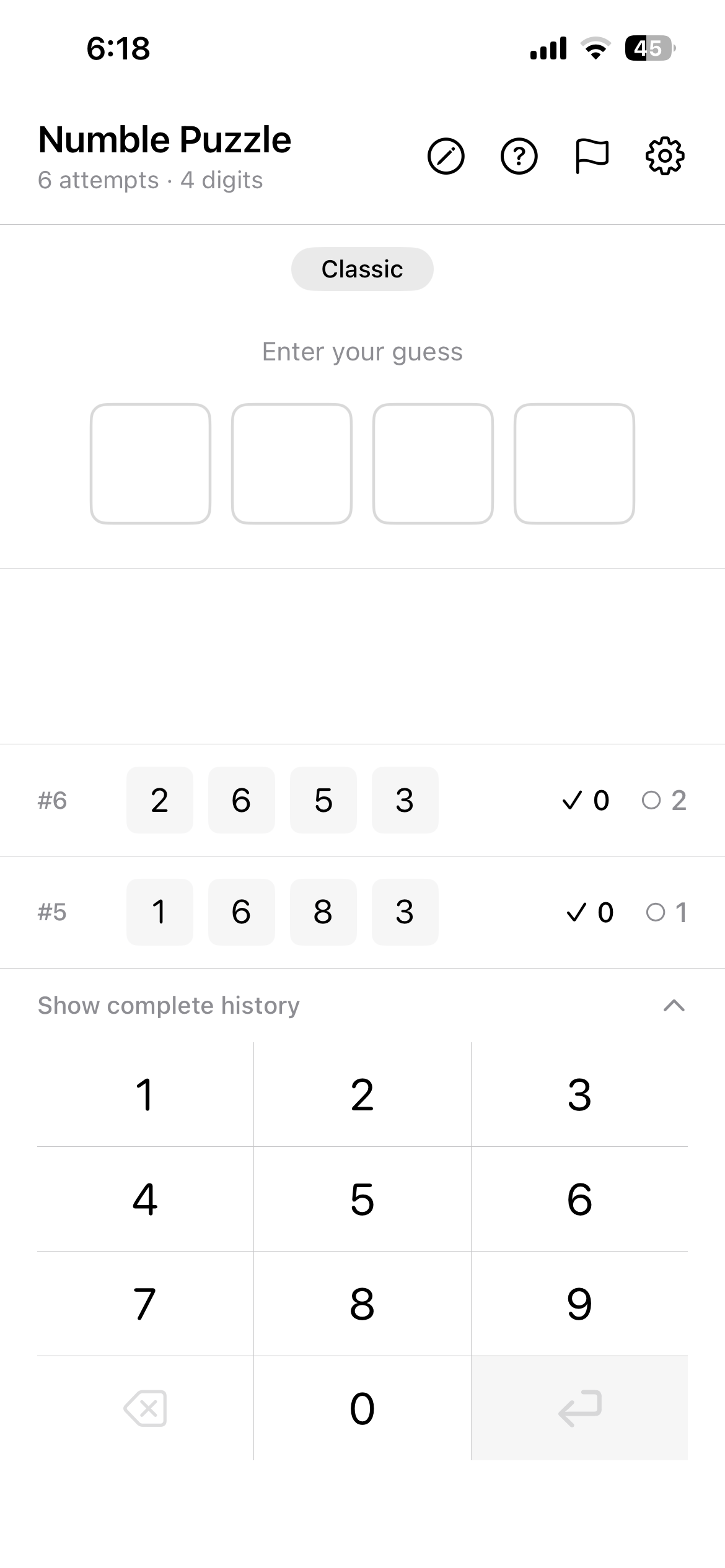Image resolution: width=725 pixels, height=1568 pixels.
Task: Enter digit 5 on the keypad
Action: point(362,1199)
